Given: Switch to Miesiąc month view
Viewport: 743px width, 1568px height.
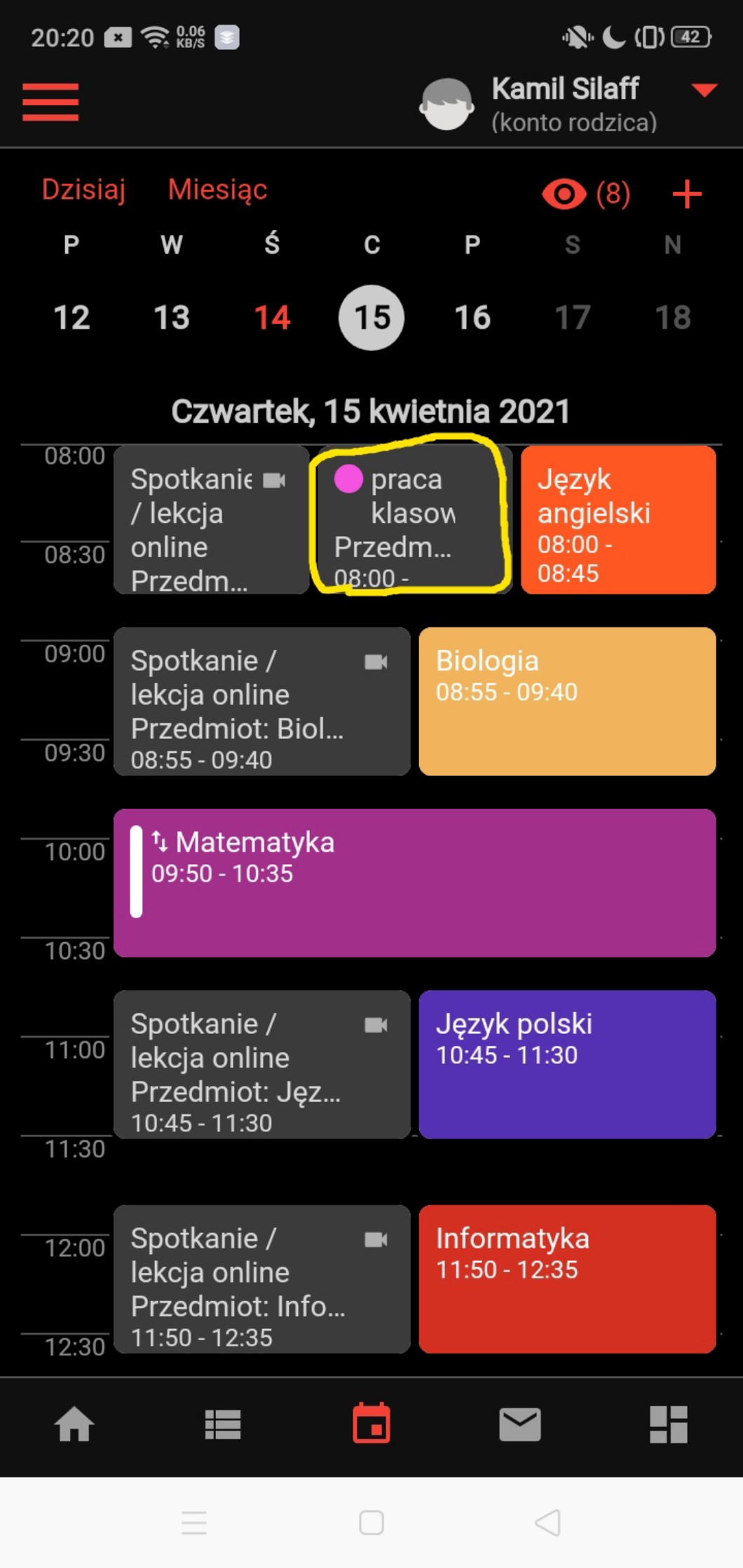Looking at the screenshot, I should pos(217,190).
